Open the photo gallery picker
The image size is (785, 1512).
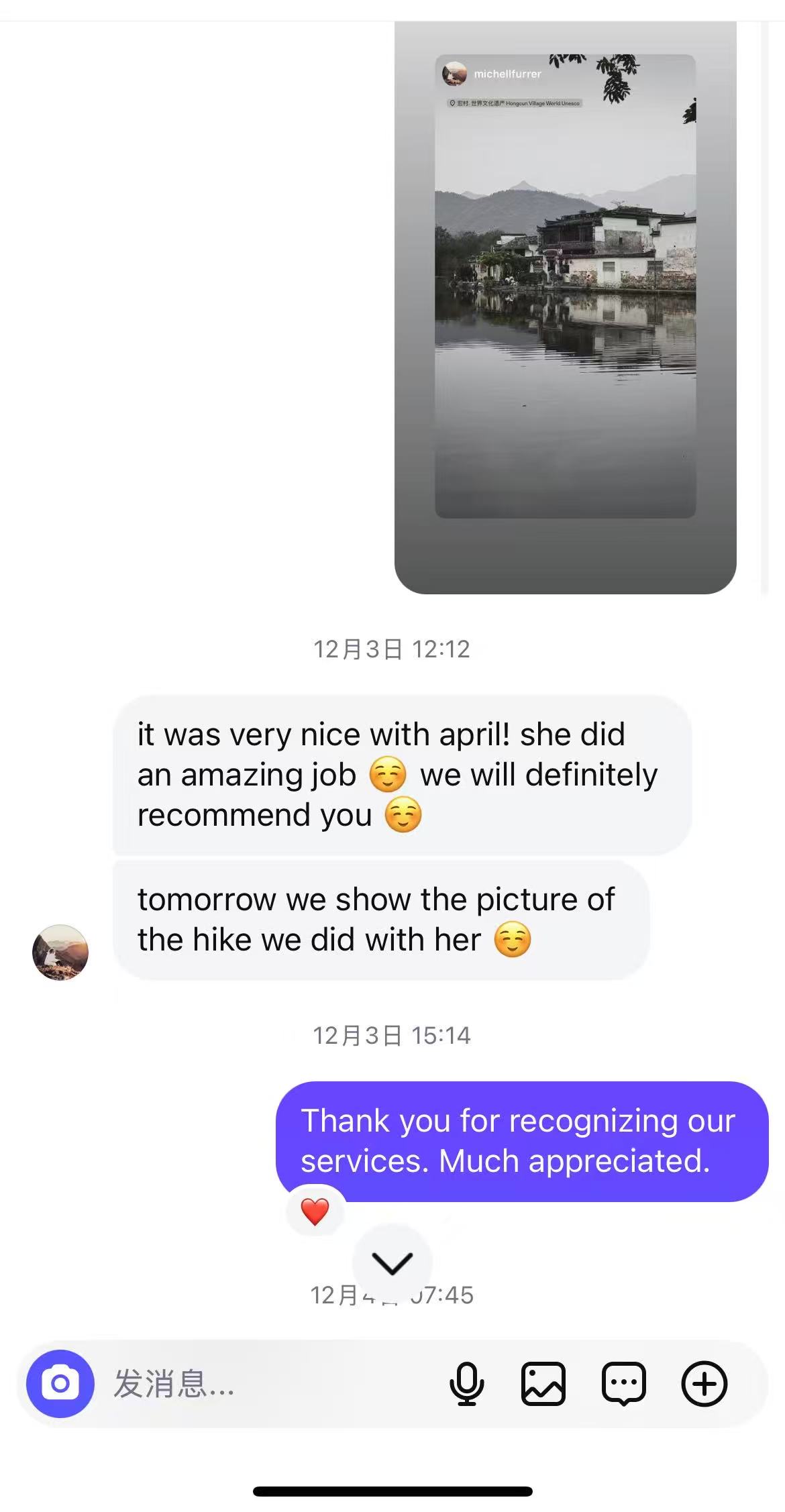pos(543,1383)
